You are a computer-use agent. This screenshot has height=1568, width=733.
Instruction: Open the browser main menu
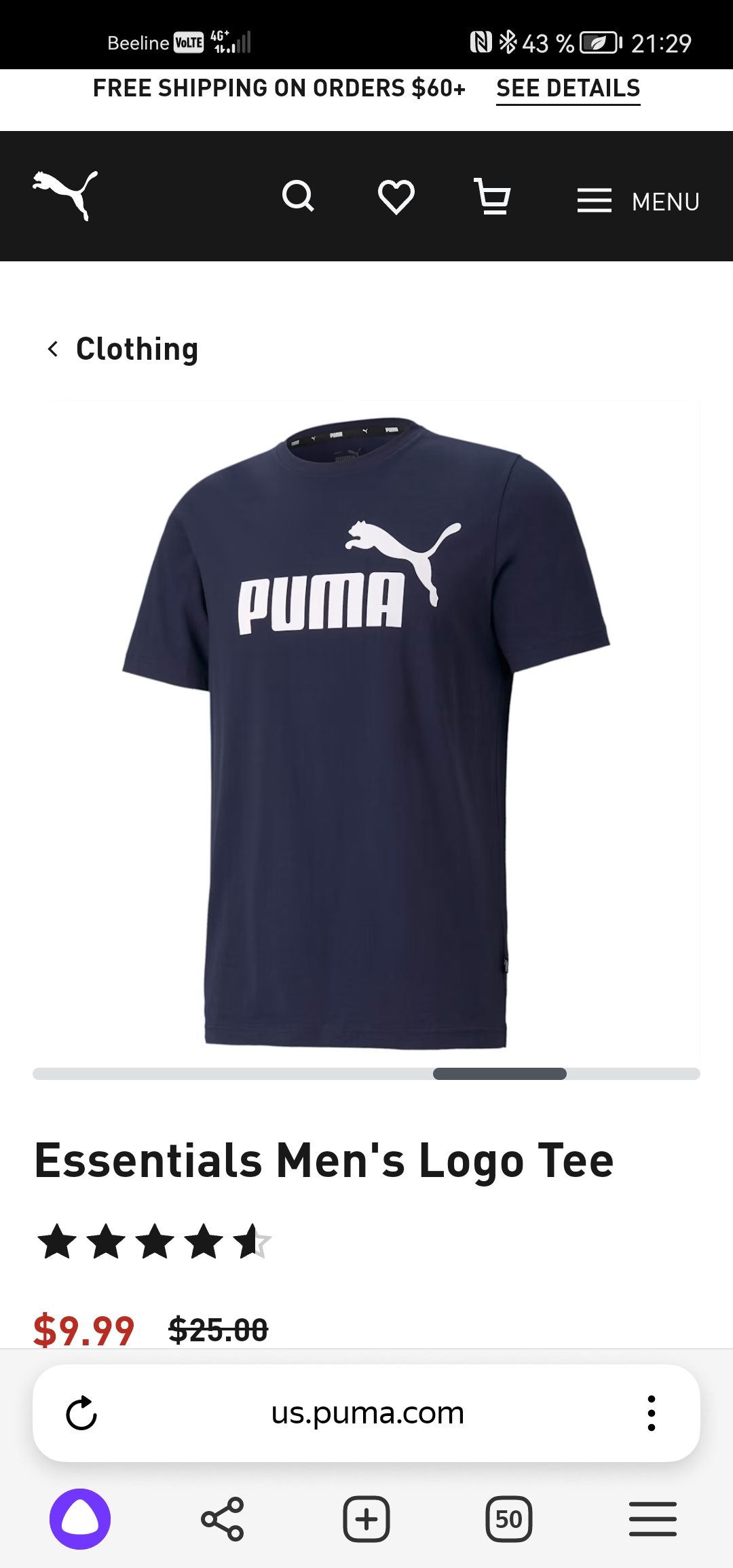pos(652,1519)
